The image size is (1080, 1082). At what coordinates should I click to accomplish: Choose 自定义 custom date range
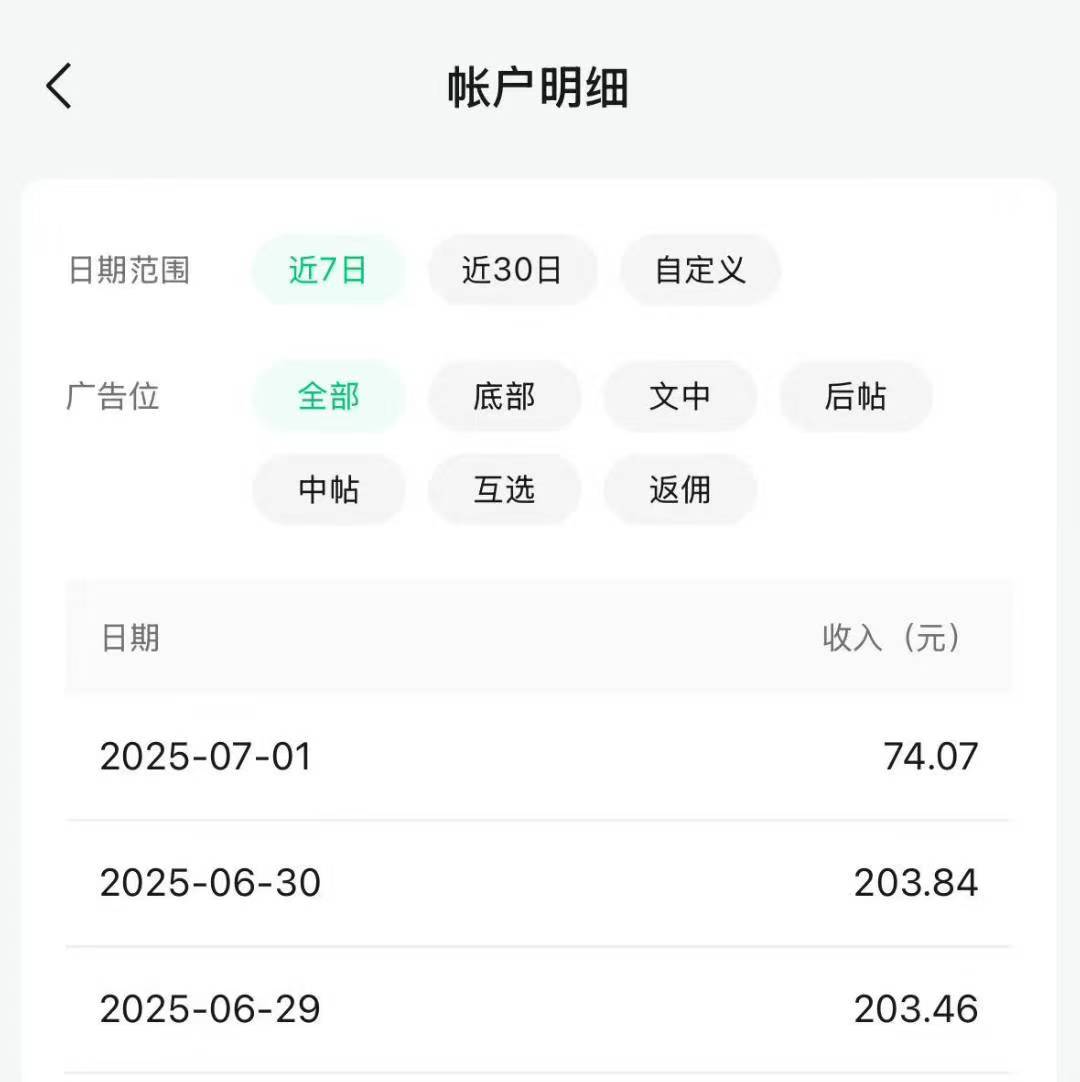(x=700, y=270)
